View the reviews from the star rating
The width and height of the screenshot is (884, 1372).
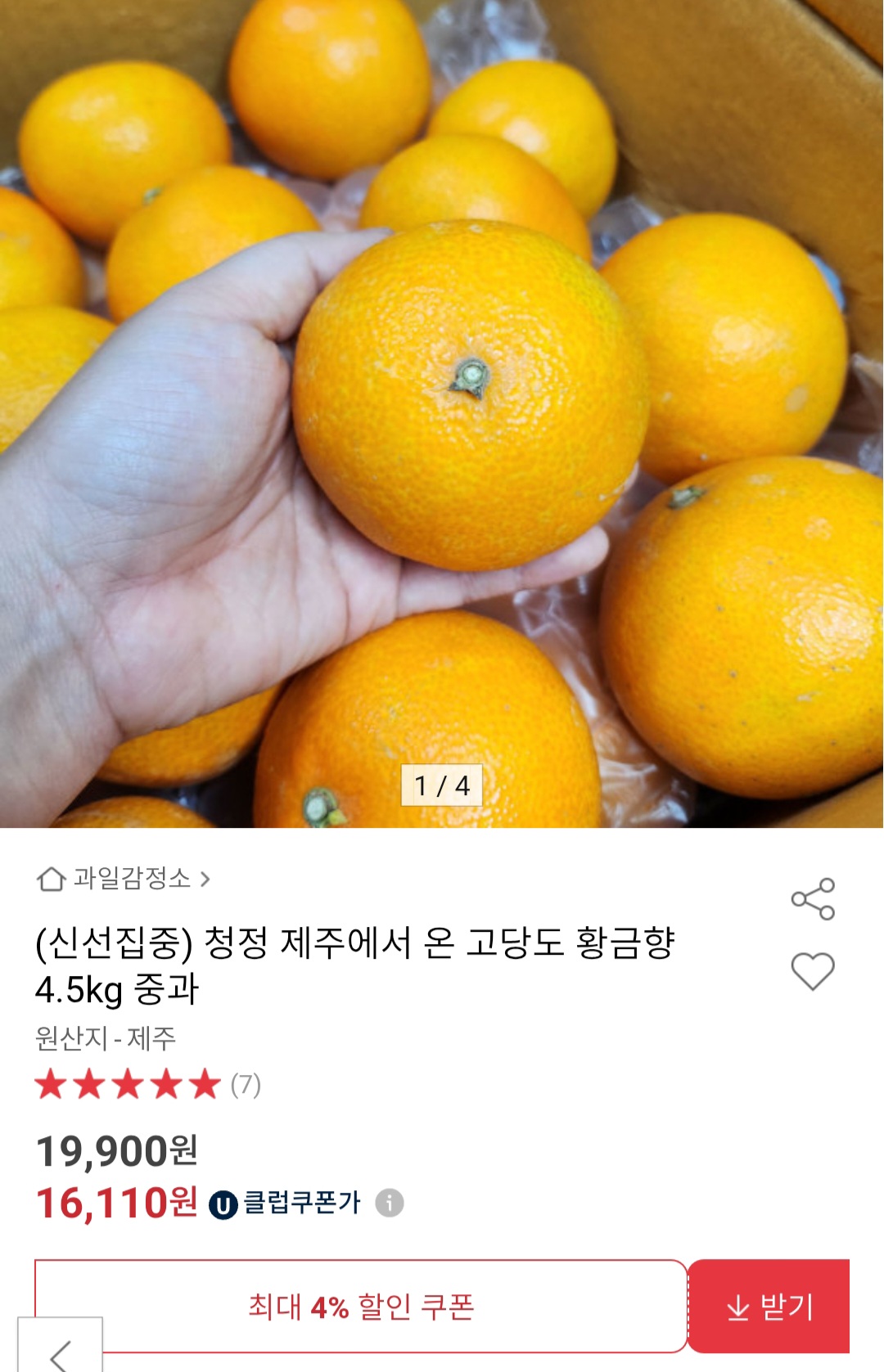tap(147, 1085)
